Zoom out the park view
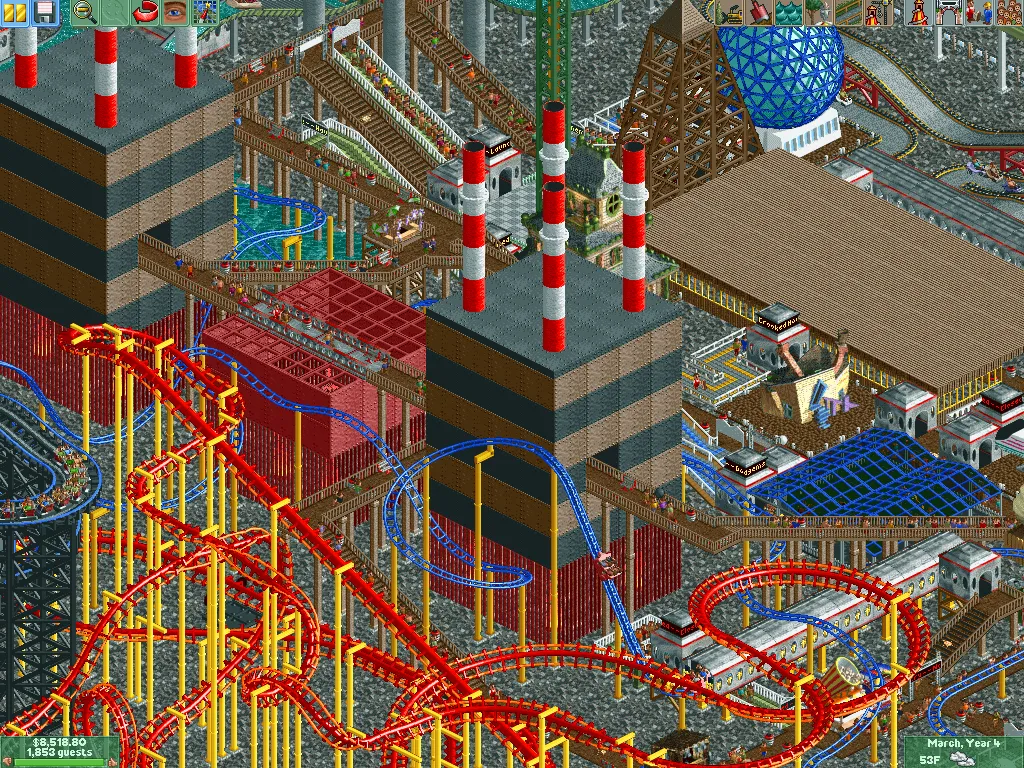Screen dimensions: 1024x768 86,12
